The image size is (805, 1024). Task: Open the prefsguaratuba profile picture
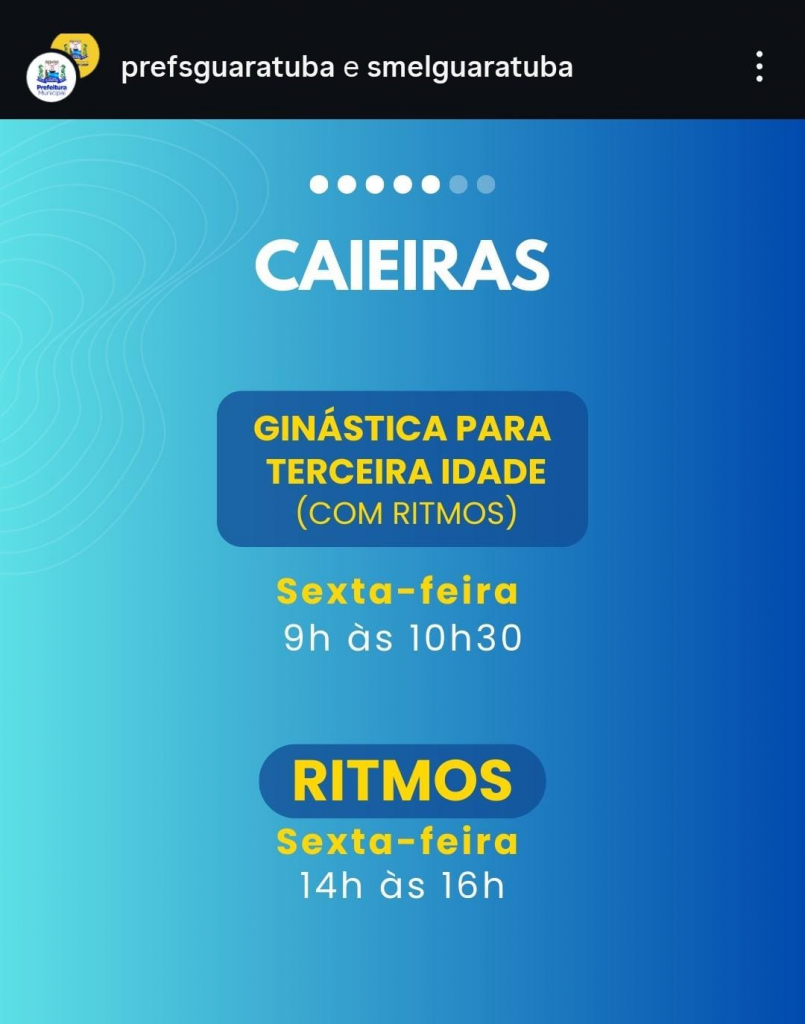click(51, 78)
